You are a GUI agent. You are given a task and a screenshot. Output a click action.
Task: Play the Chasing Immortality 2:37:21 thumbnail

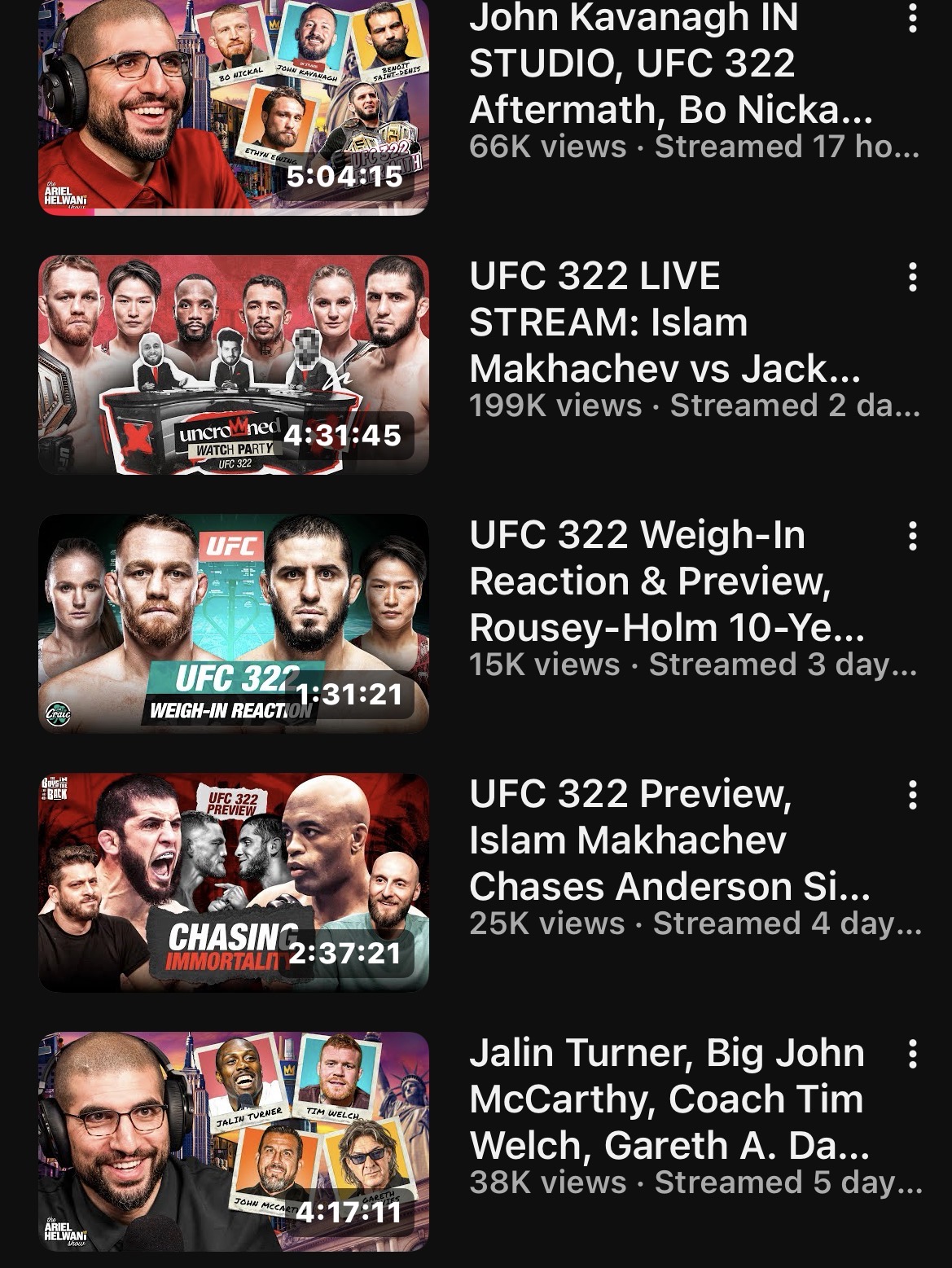click(233, 882)
